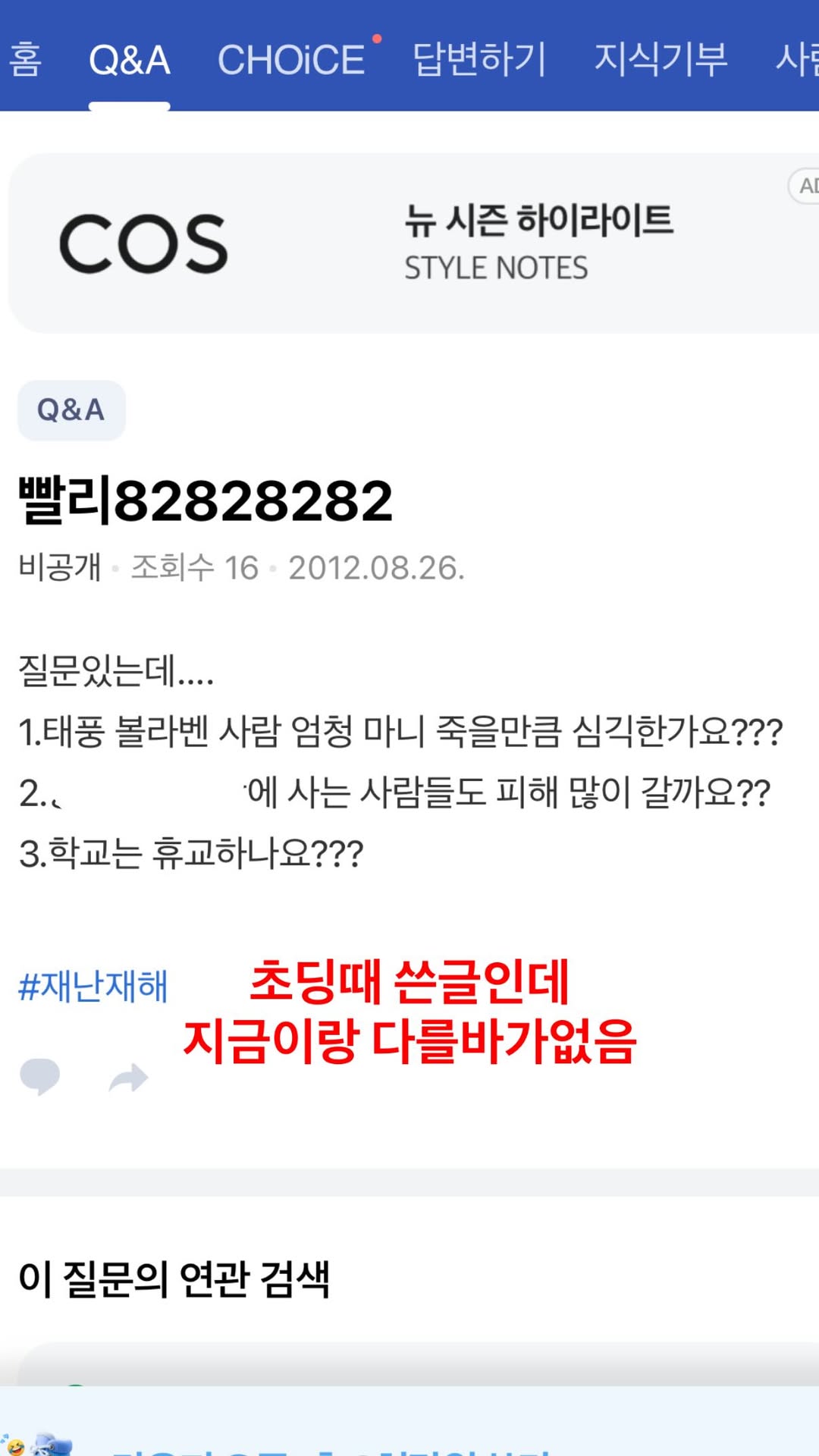Viewport: 819px width, 1456px height.
Task: Open the COS 뉴 시즌 하이라이트 ad banner
Action: point(413,243)
